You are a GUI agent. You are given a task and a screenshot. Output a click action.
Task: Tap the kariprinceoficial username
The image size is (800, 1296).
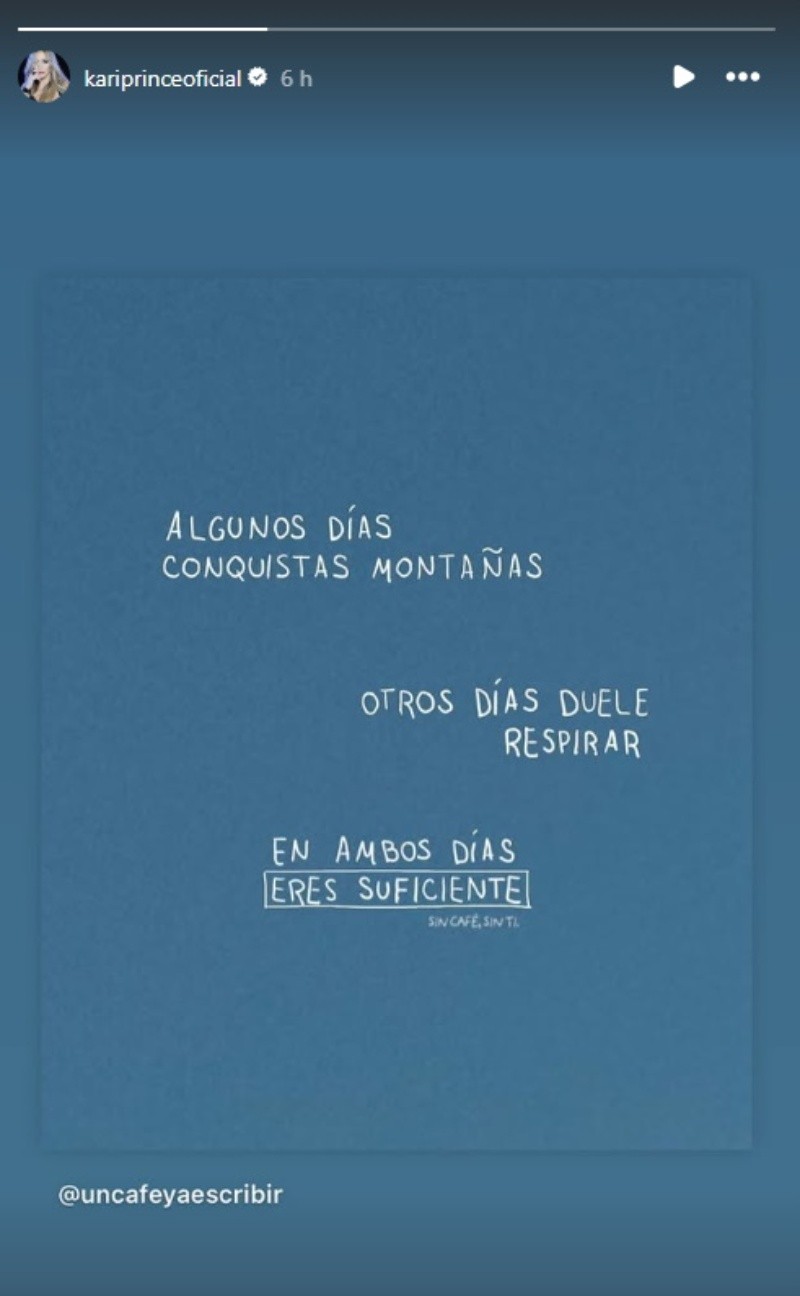163,78
